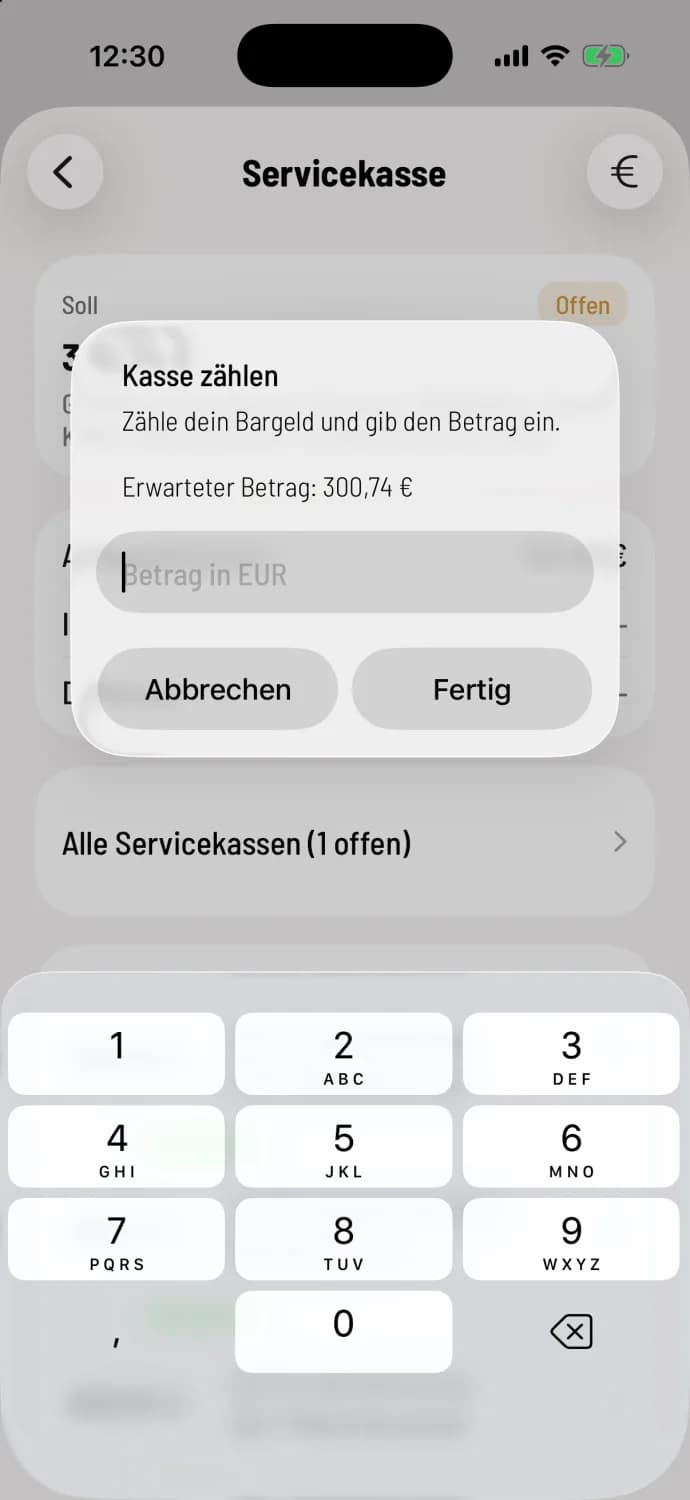
Task: Confirm the amount with Fertig
Action: [x=472, y=689]
